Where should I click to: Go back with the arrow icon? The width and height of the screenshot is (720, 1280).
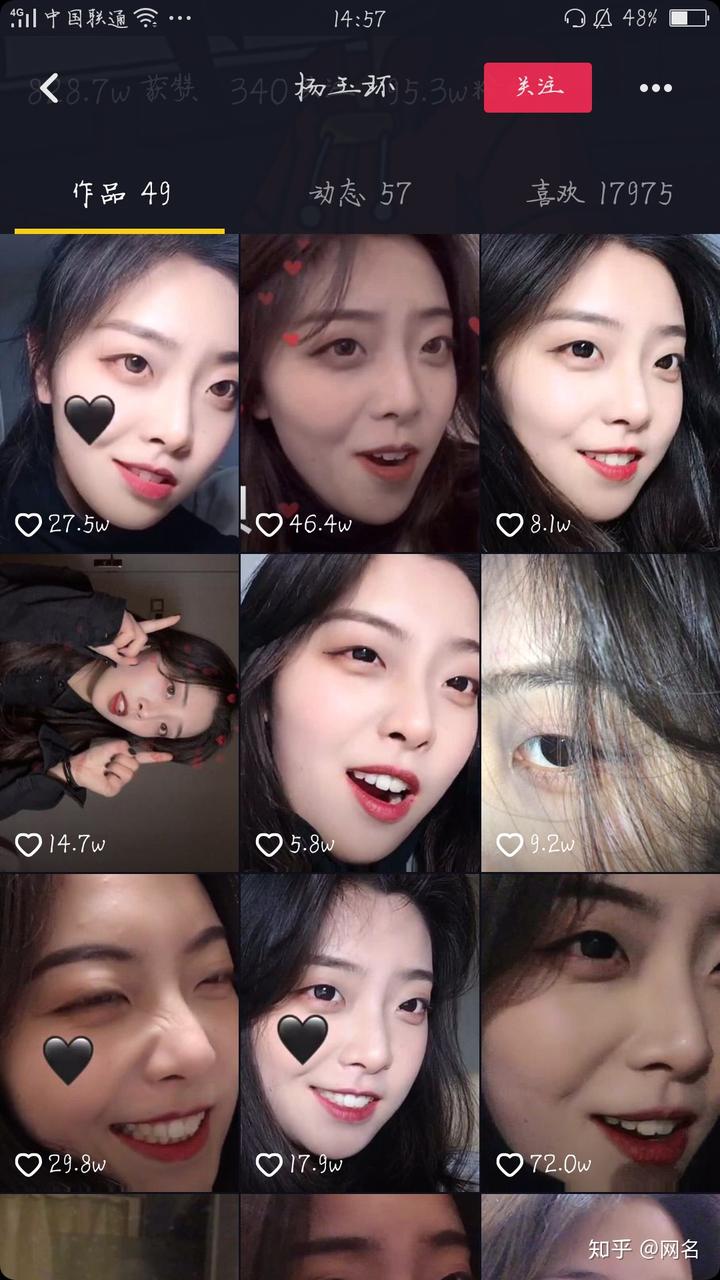(49, 88)
